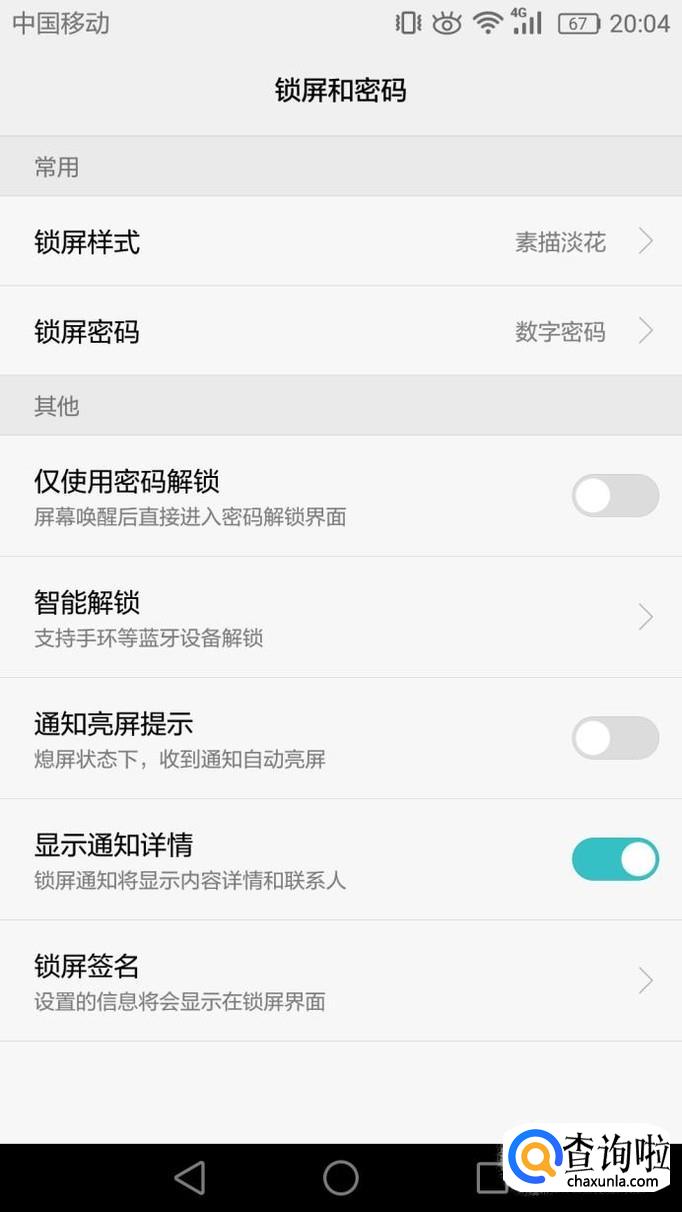The height and width of the screenshot is (1212, 682).
Task: Open 智能解锁 settings
Action: pyautogui.click(x=340, y=617)
